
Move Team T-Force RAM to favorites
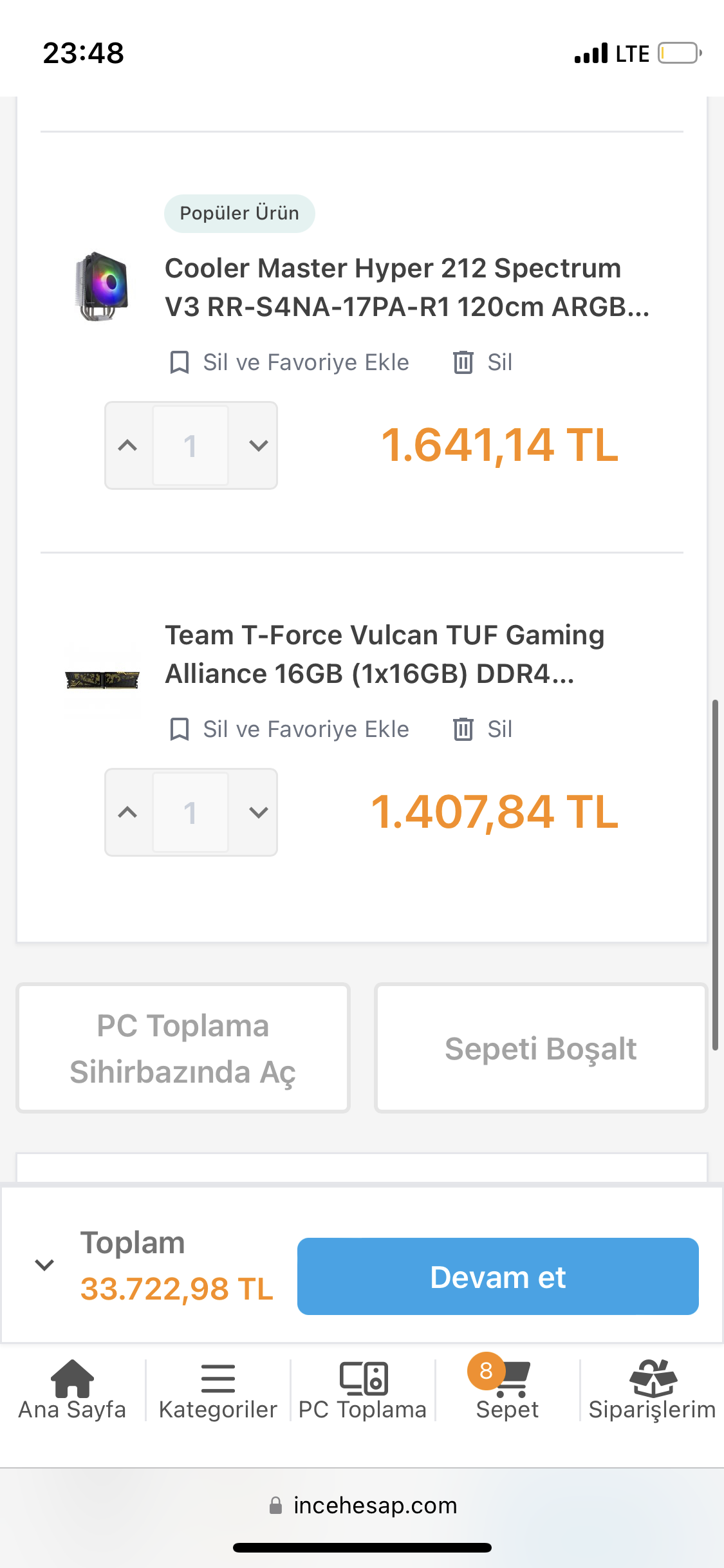pyautogui.click(x=289, y=729)
